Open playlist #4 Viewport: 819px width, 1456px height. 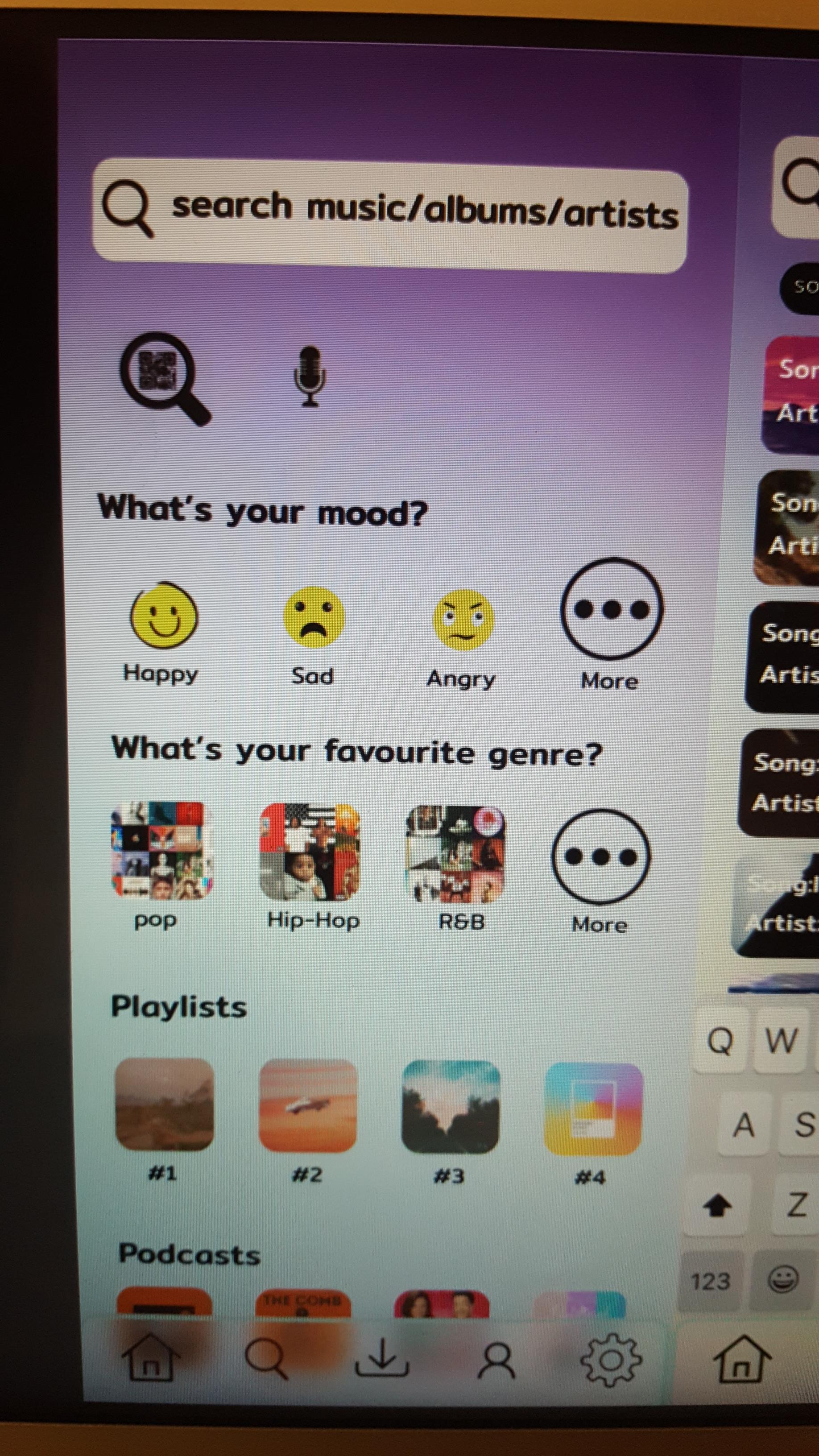593,1109
